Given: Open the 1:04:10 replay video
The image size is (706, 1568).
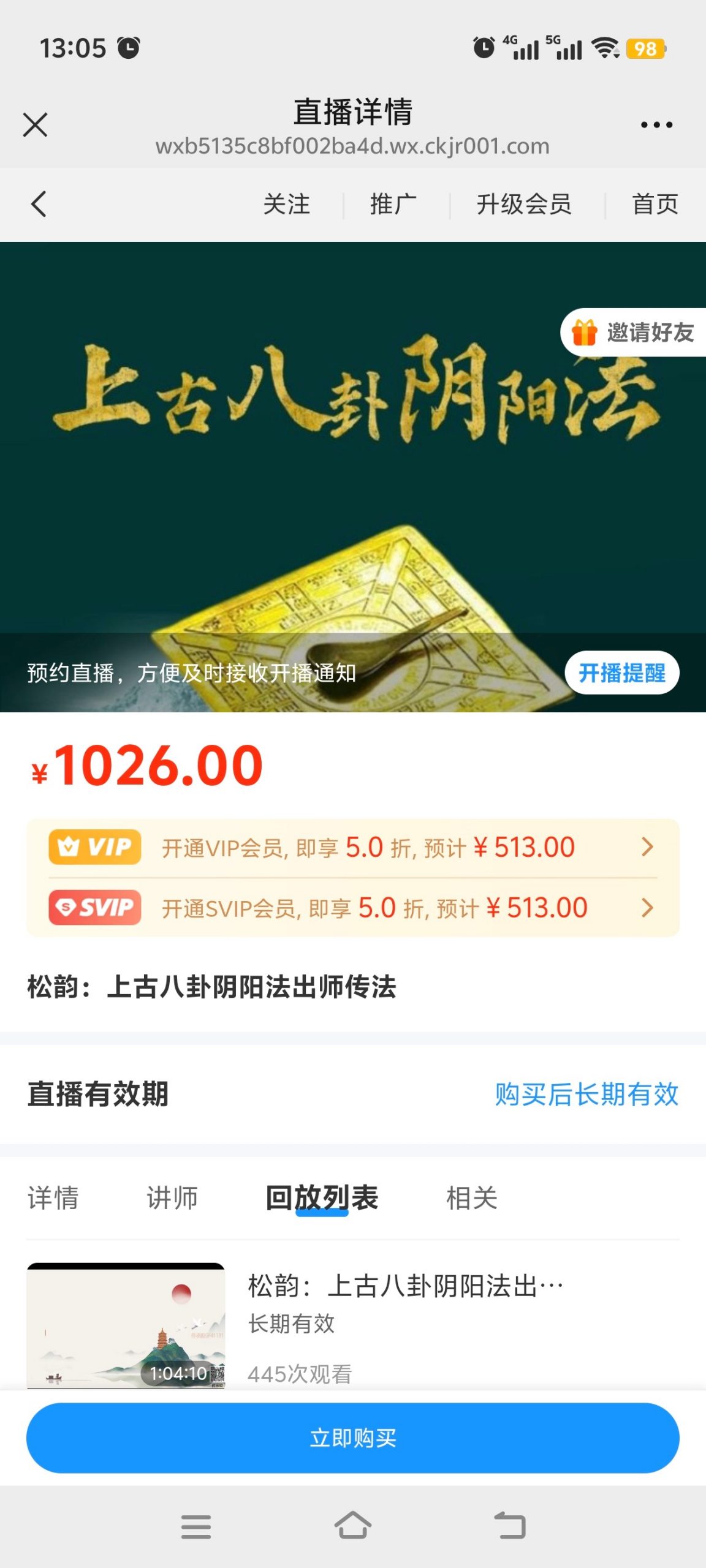Looking at the screenshot, I should [126, 1325].
